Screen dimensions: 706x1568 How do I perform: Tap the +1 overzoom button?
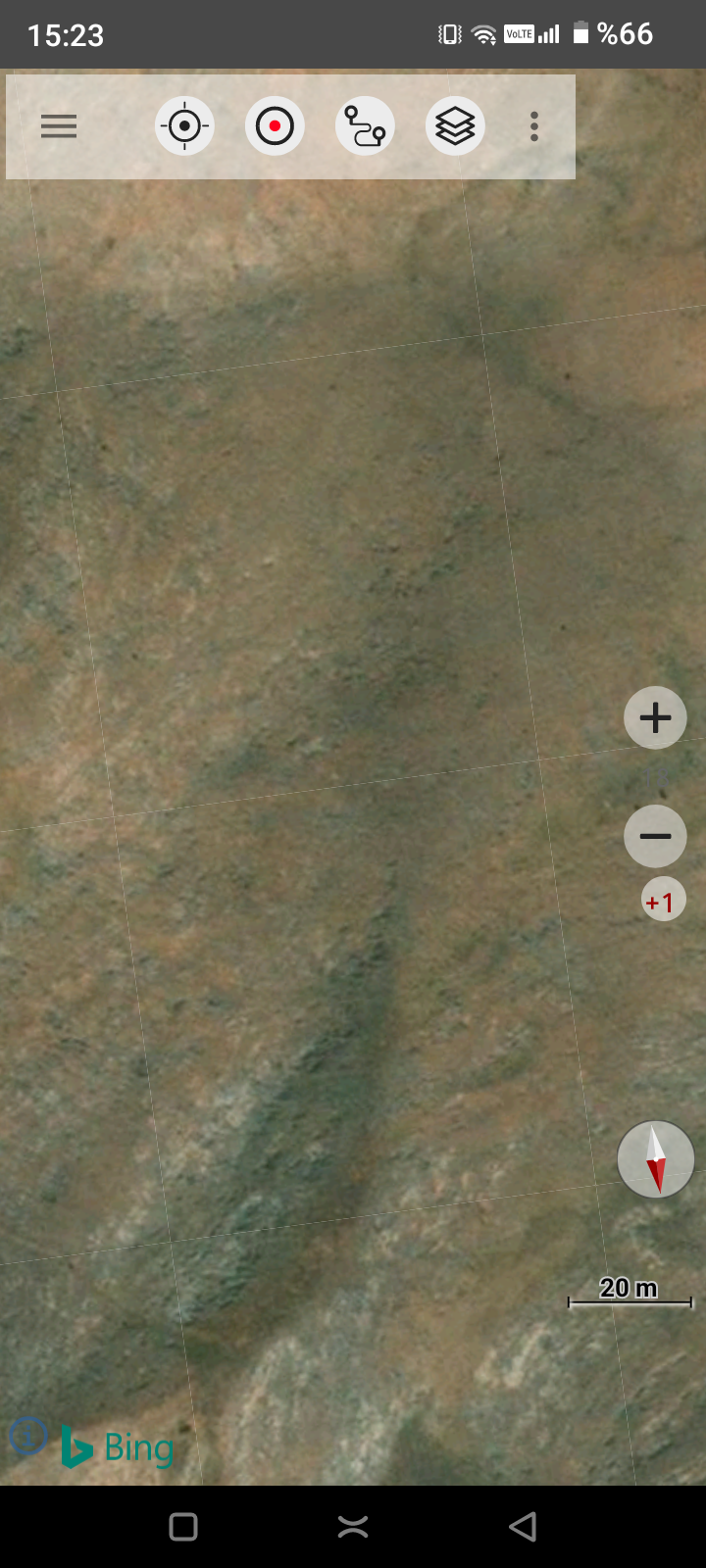tap(663, 901)
